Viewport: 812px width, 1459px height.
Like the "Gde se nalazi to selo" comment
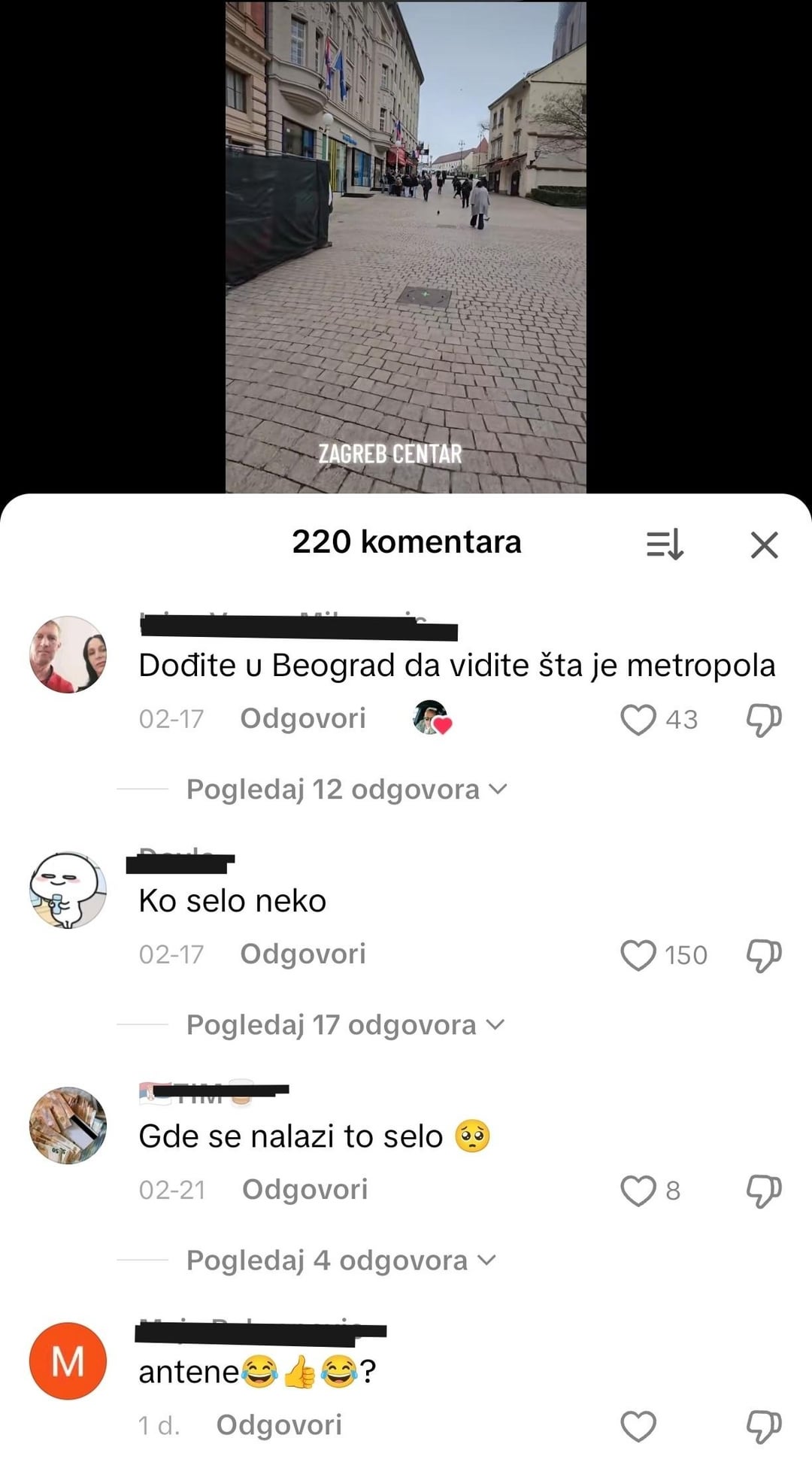coord(638,1191)
